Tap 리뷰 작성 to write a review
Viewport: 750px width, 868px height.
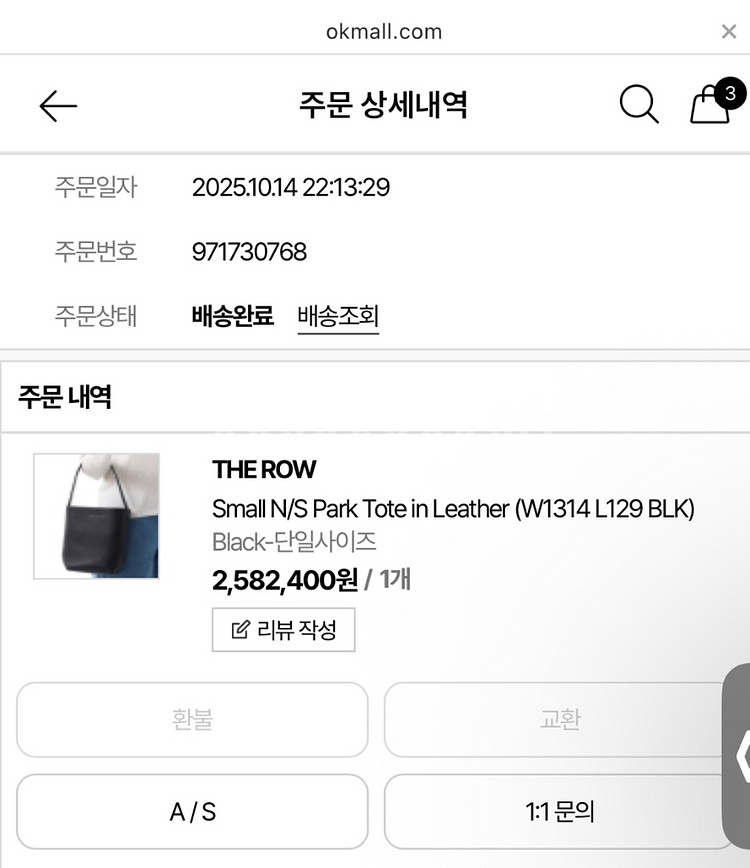[283, 630]
